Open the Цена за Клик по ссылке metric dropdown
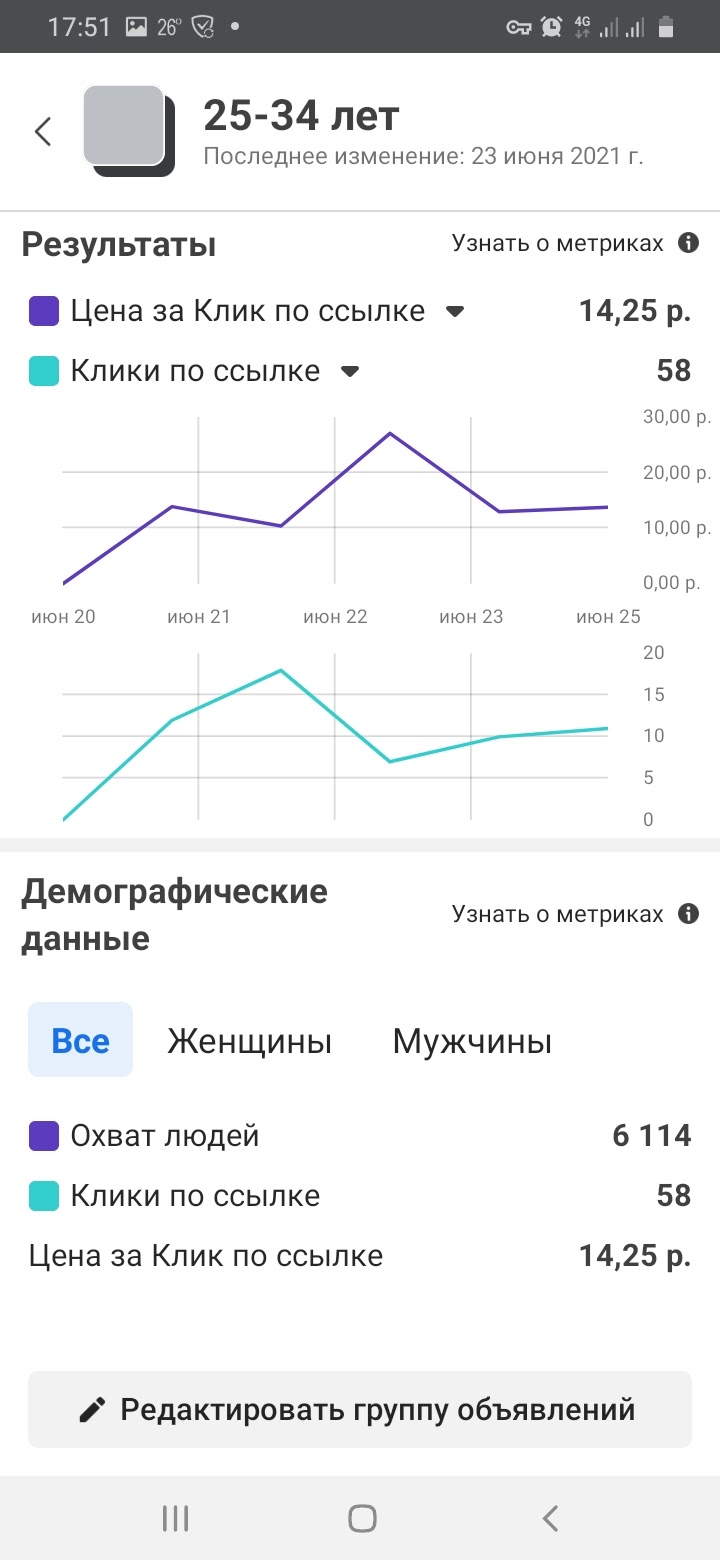 pyautogui.click(x=455, y=311)
